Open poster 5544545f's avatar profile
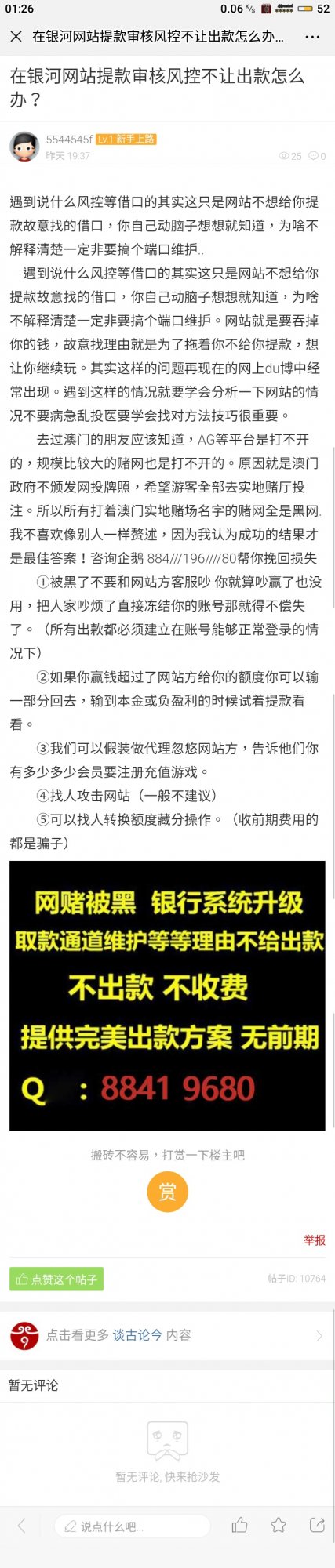335x1568 pixels. [x=24, y=147]
